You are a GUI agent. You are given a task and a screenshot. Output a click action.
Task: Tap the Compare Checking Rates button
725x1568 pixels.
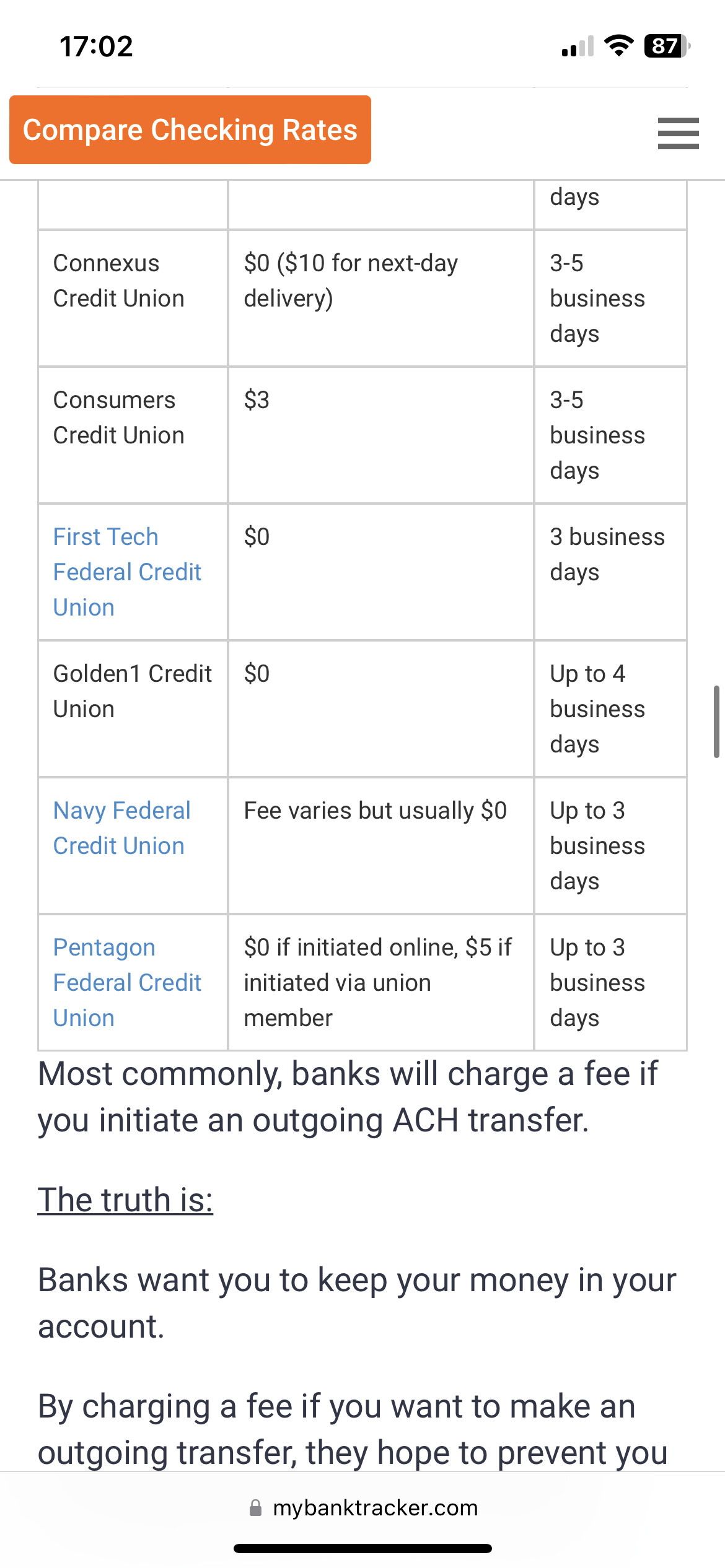tap(190, 129)
